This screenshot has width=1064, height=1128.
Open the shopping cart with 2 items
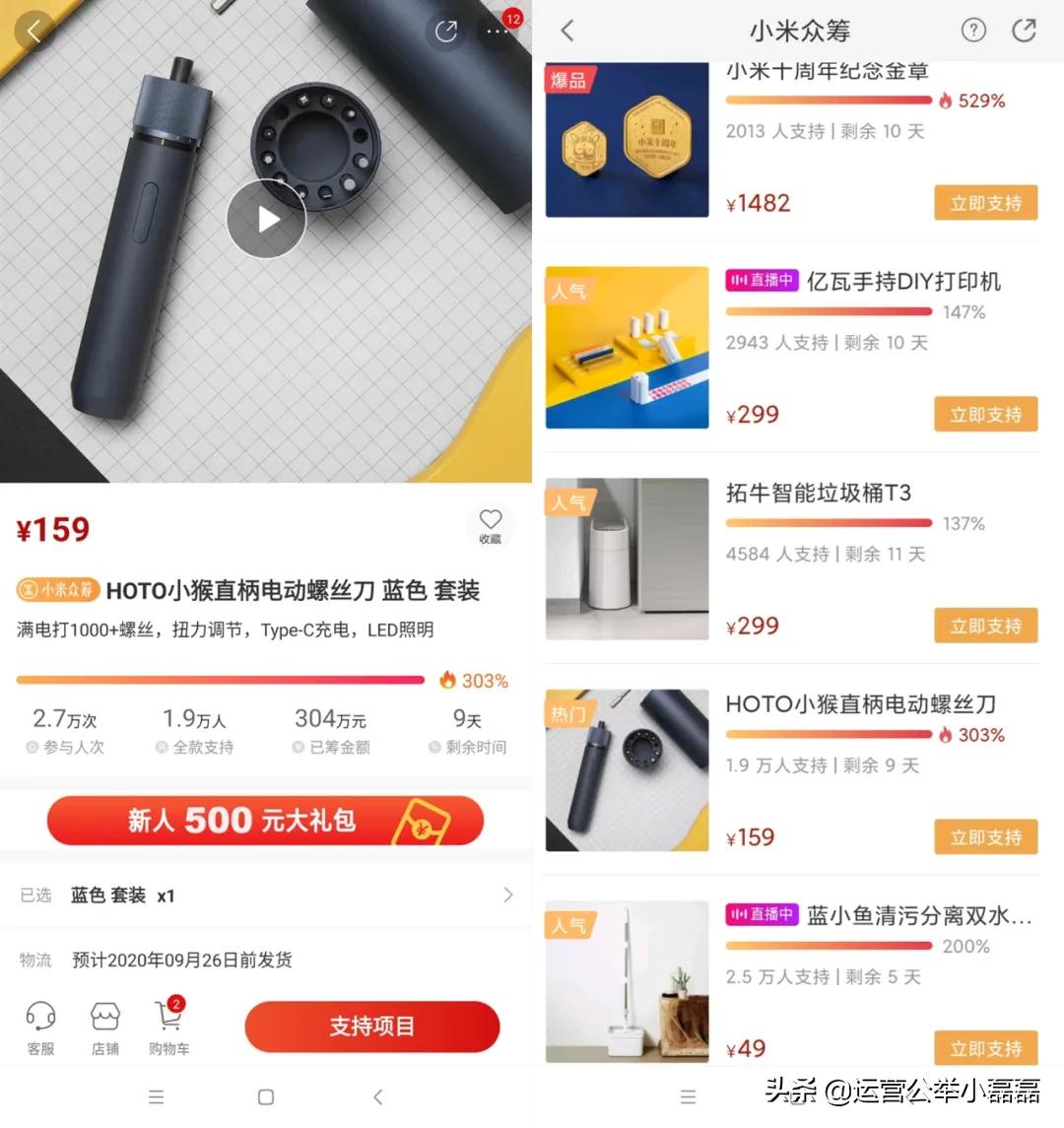pos(168,1025)
